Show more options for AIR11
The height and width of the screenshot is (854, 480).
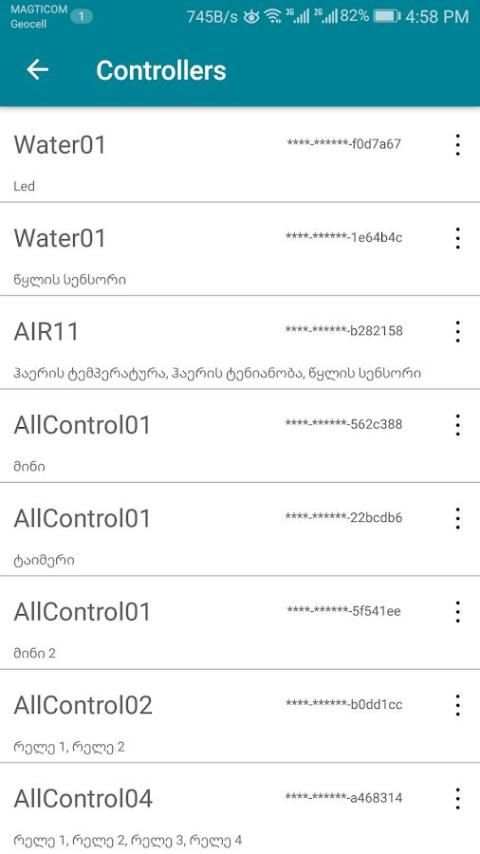458,332
